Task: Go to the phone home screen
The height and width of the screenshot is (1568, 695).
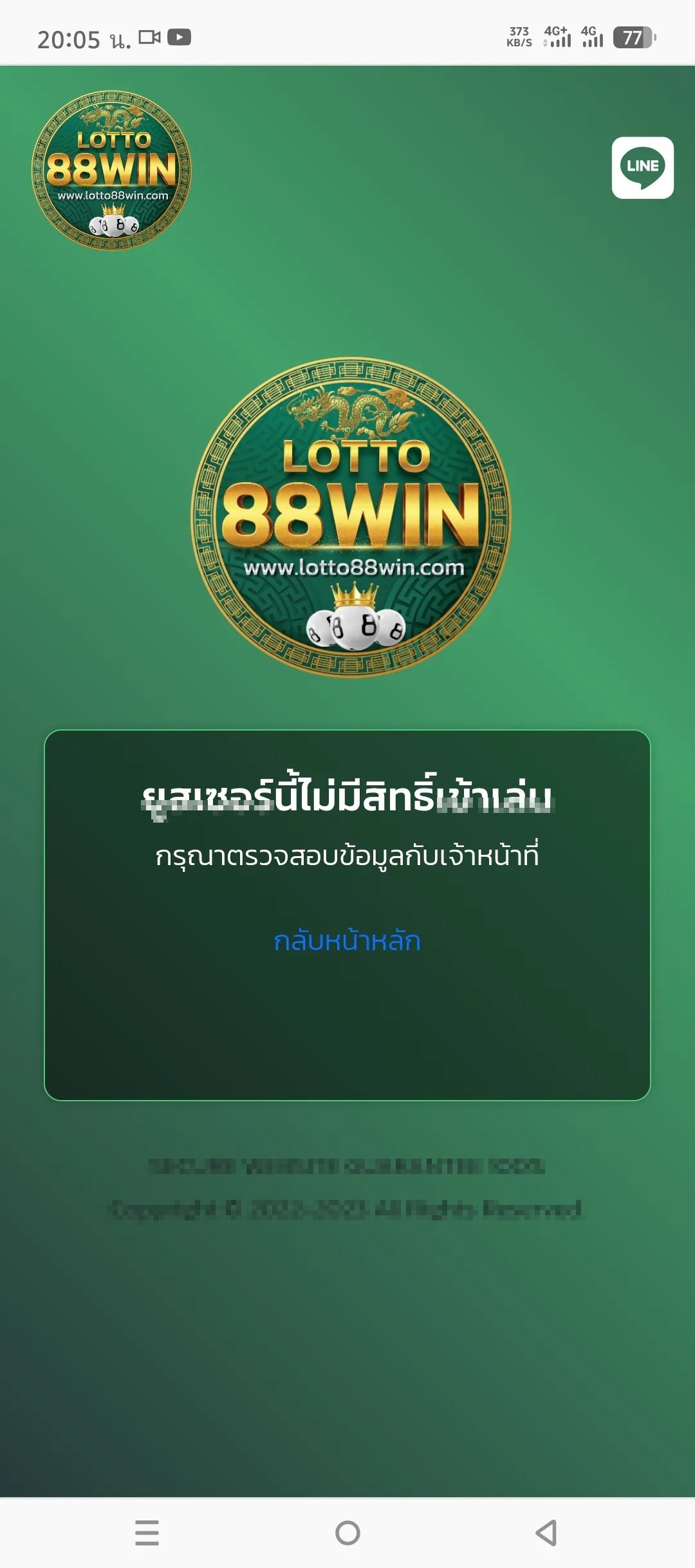Action: (x=347, y=1533)
